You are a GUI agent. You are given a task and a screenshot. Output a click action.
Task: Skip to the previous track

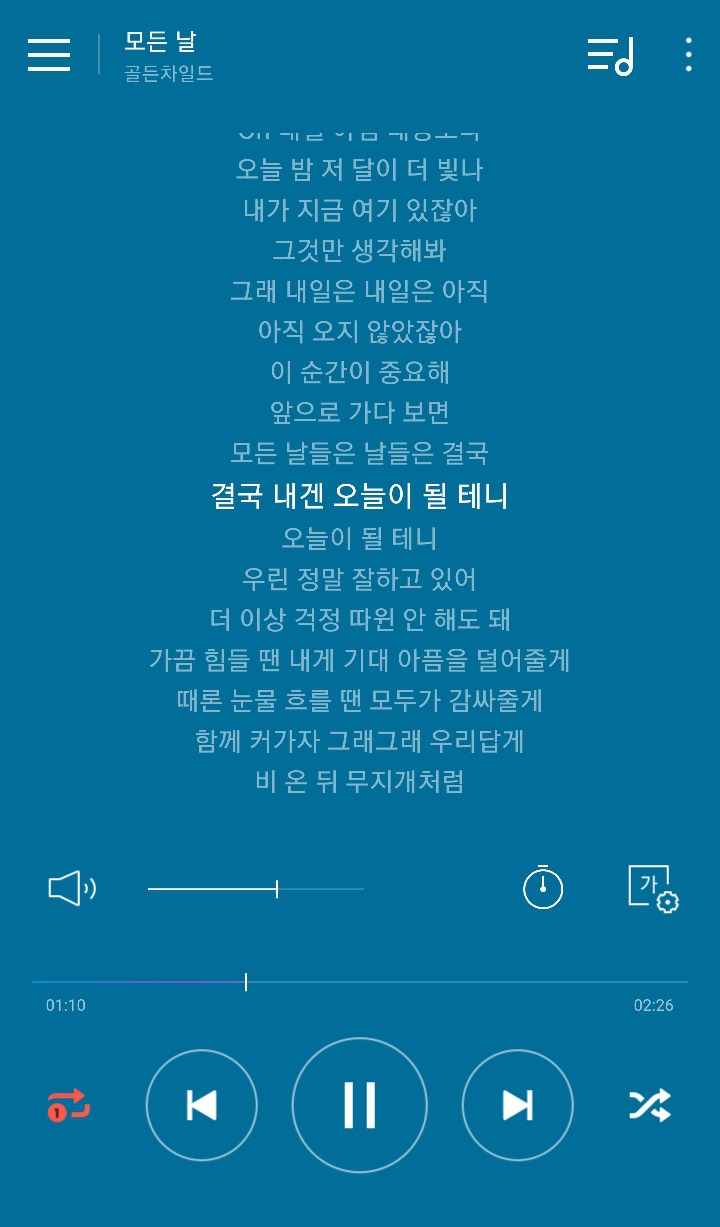[202, 1105]
